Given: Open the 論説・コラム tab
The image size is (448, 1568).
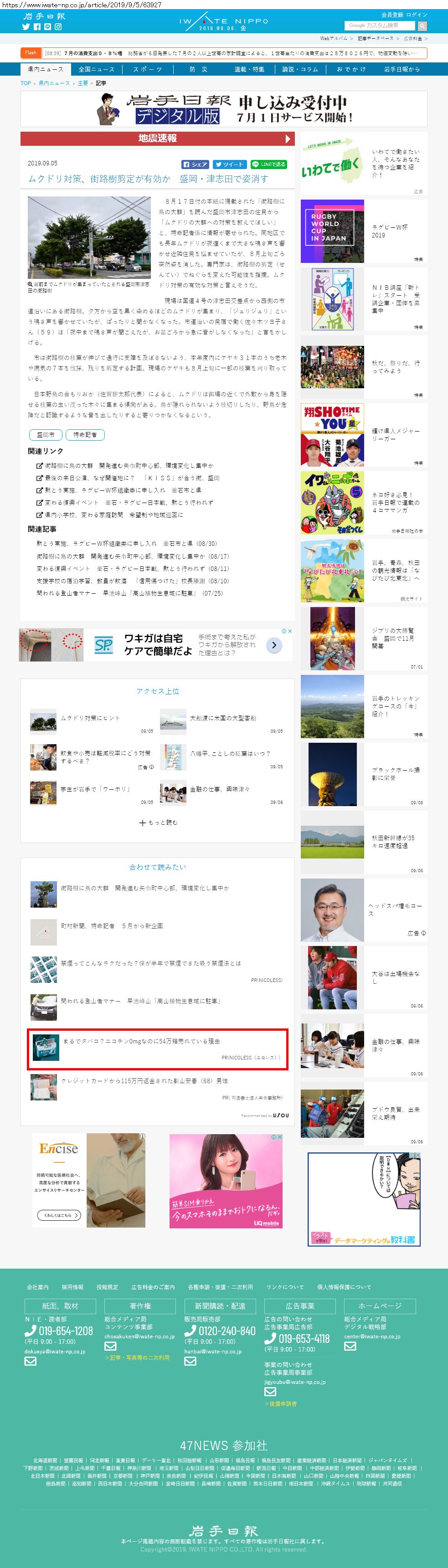Looking at the screenshot, I should pos(300,69).
